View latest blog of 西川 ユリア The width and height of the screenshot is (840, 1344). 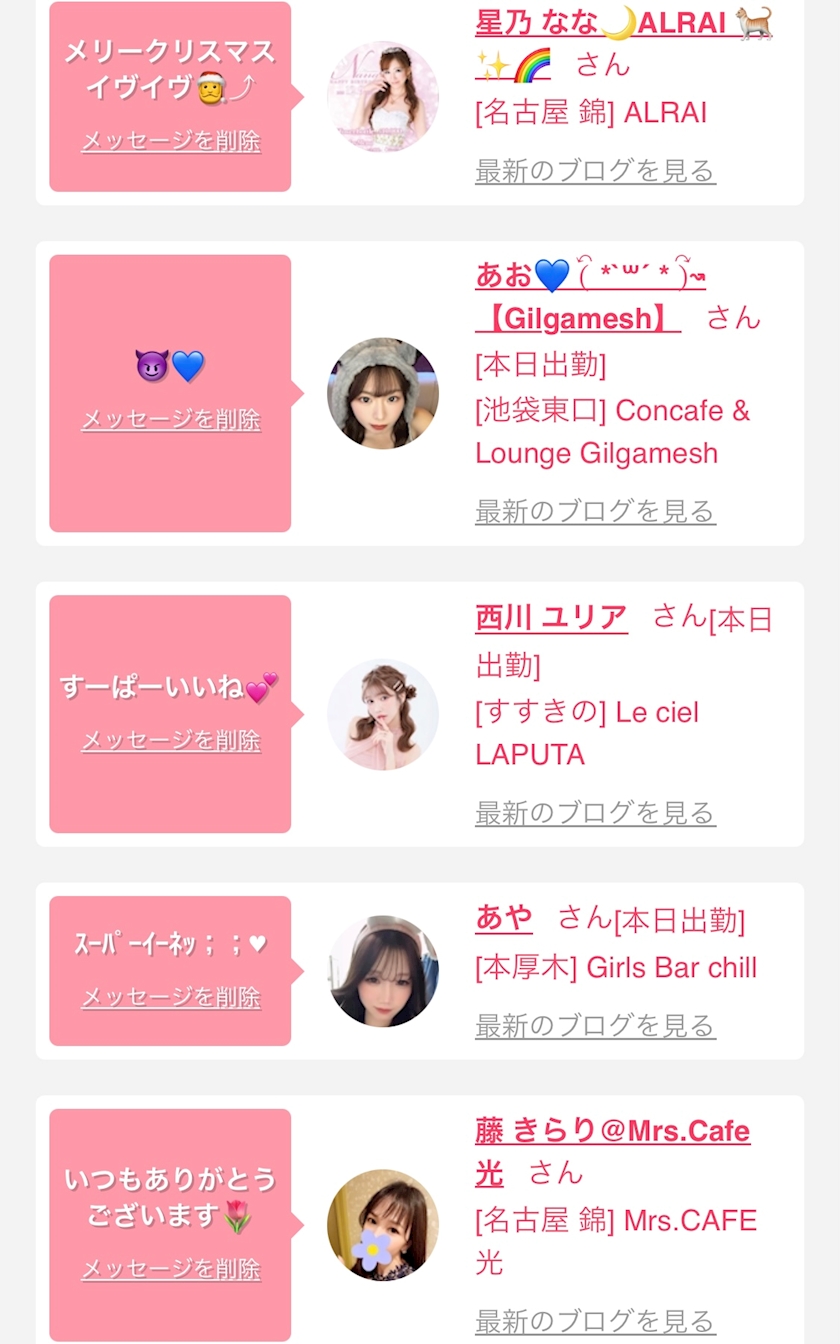tap(595, 813)
